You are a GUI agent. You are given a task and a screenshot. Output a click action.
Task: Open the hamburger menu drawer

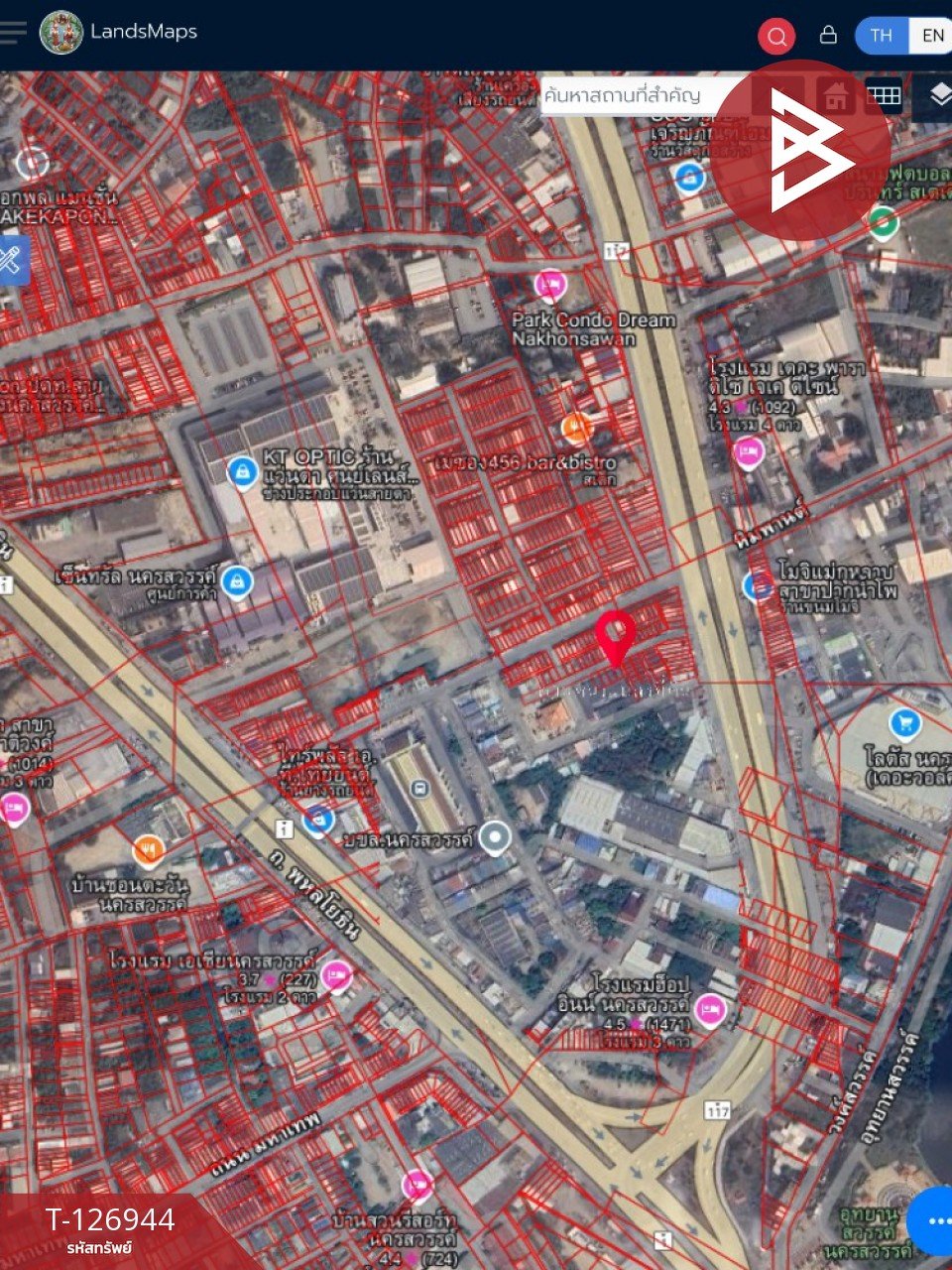(x=13, y=32)
